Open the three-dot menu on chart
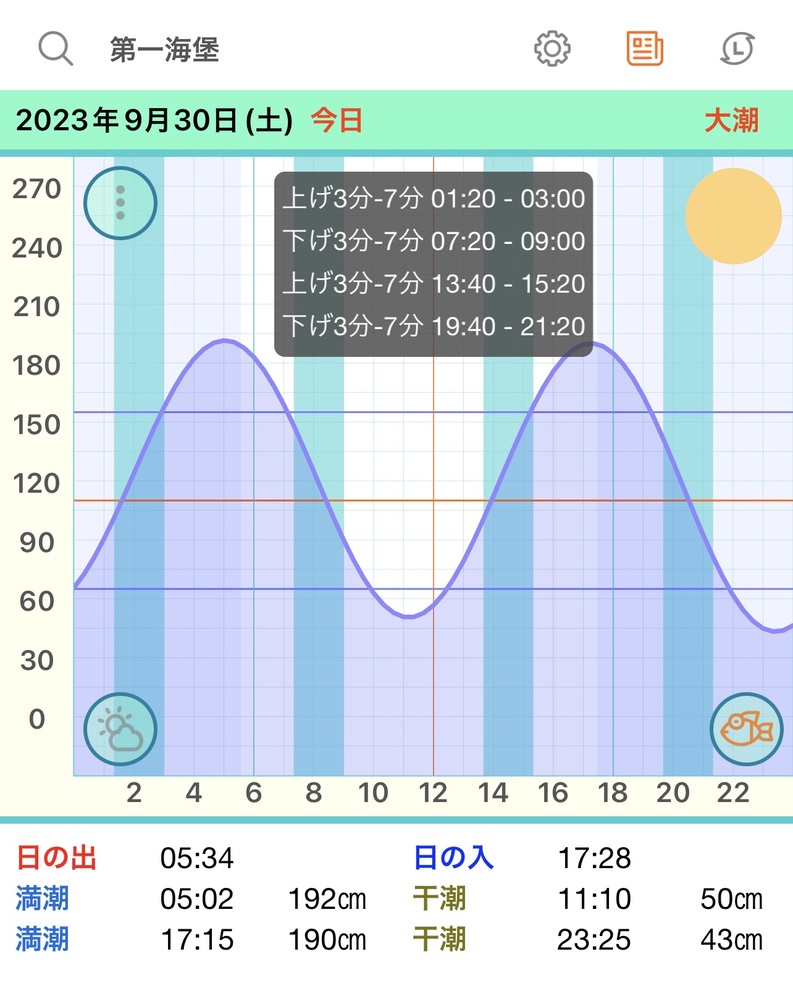 120,202
